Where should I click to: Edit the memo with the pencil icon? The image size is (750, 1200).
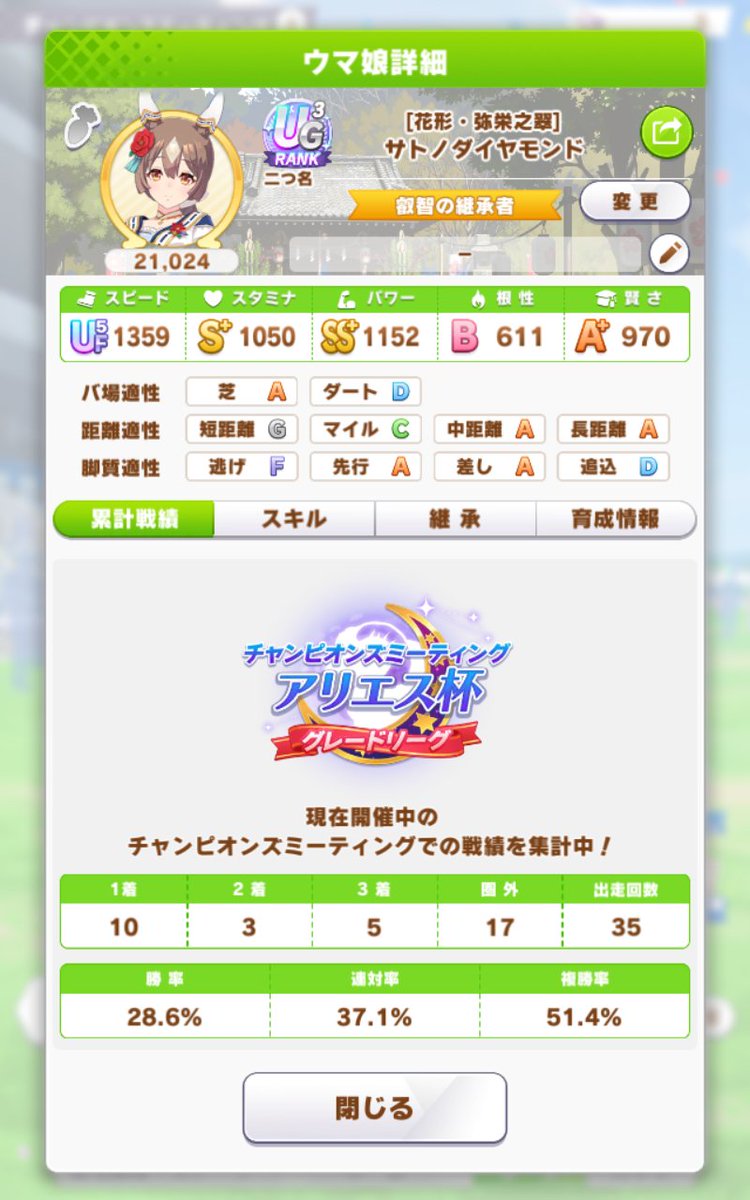click(669, 254)
